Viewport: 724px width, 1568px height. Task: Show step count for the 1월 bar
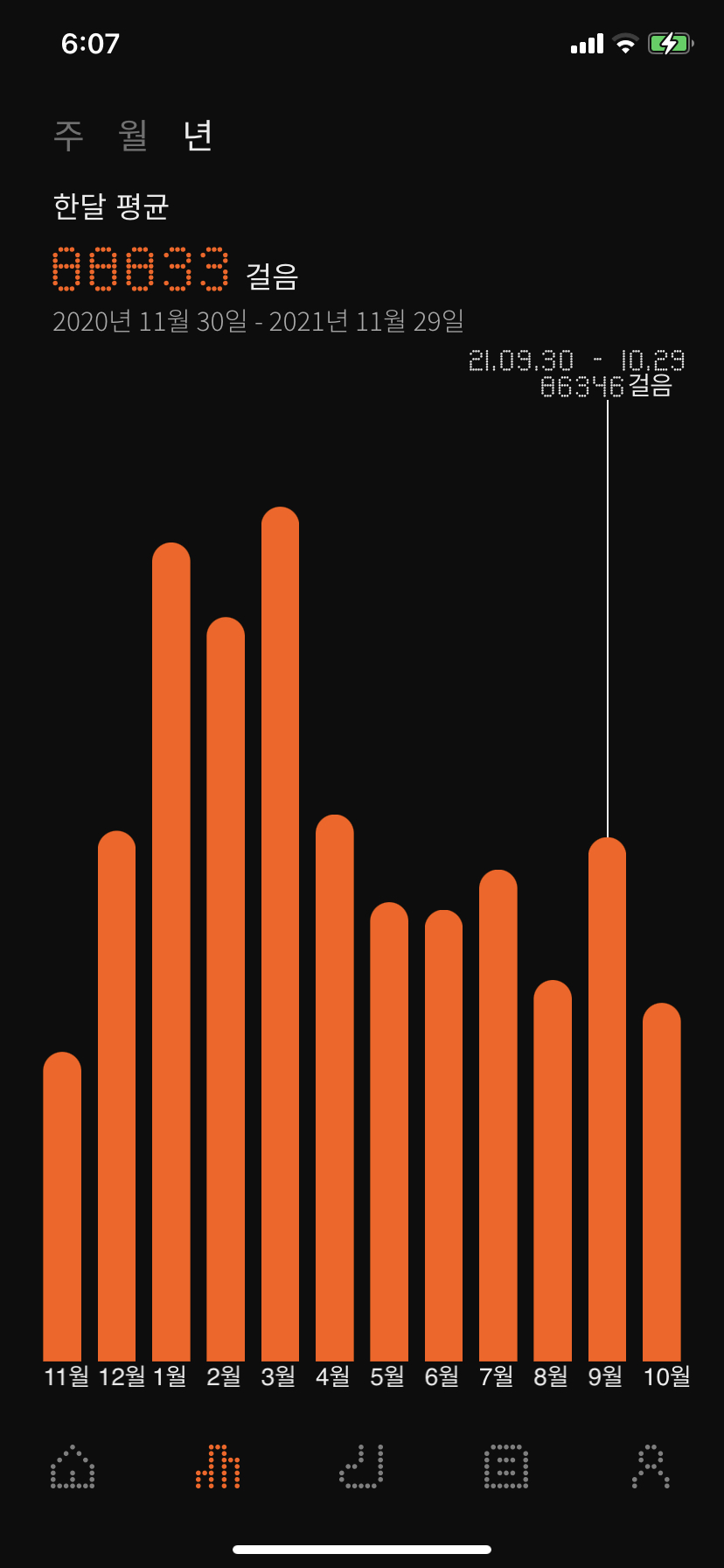[171, 954]
